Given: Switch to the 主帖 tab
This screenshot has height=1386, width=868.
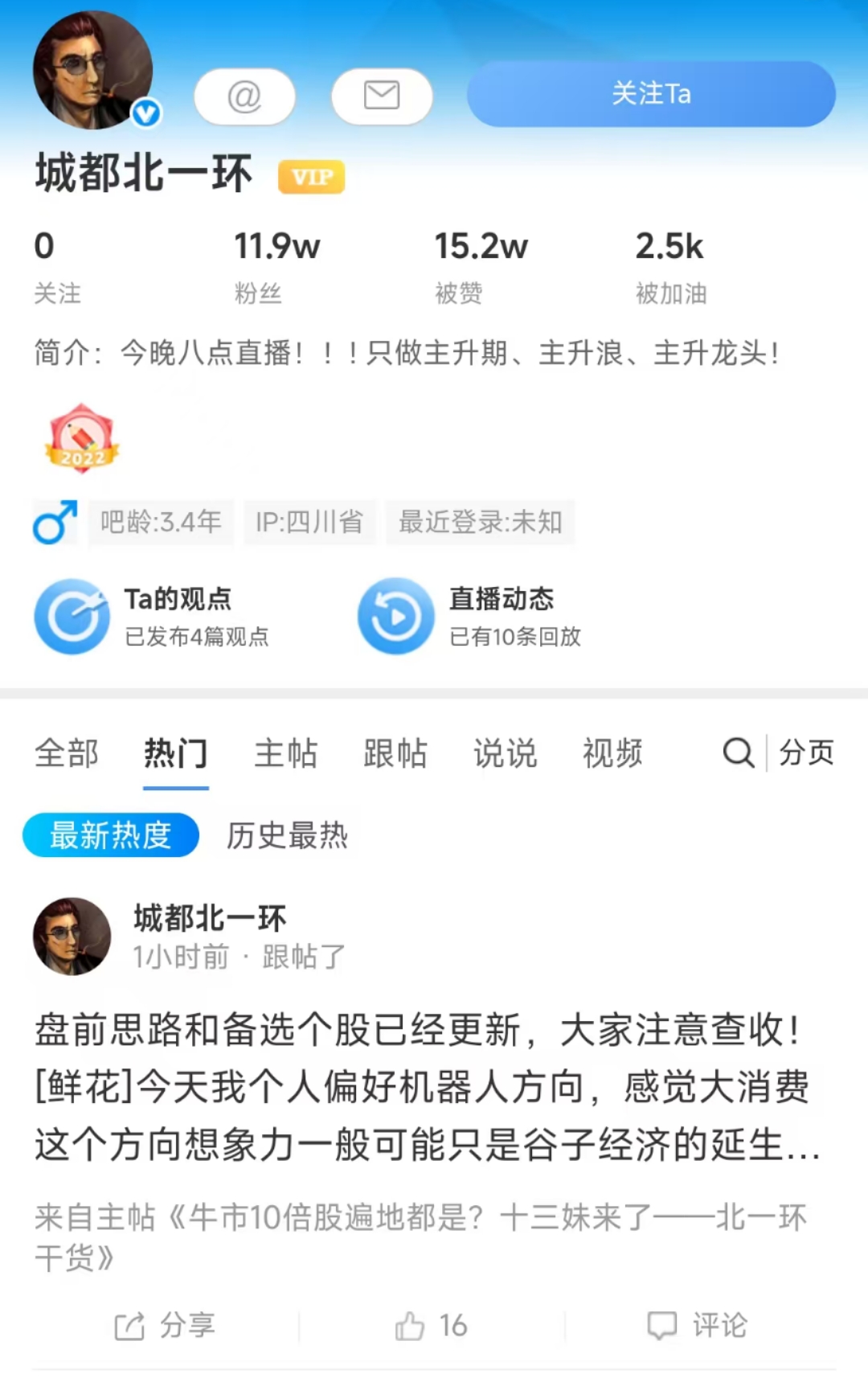Looking at the screenshot, I should click(x=285, y=753).
